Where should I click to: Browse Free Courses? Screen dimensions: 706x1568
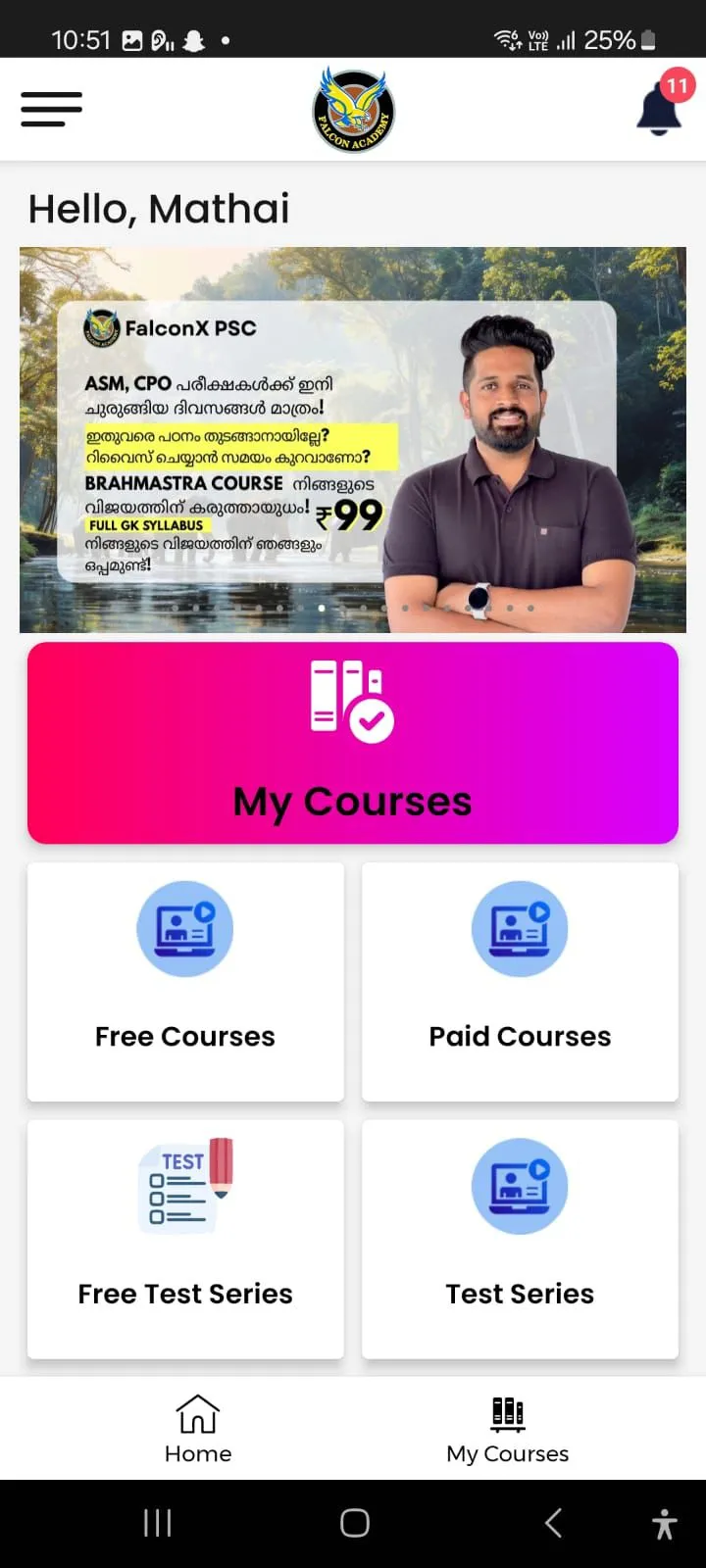click(x=185, y=981)
